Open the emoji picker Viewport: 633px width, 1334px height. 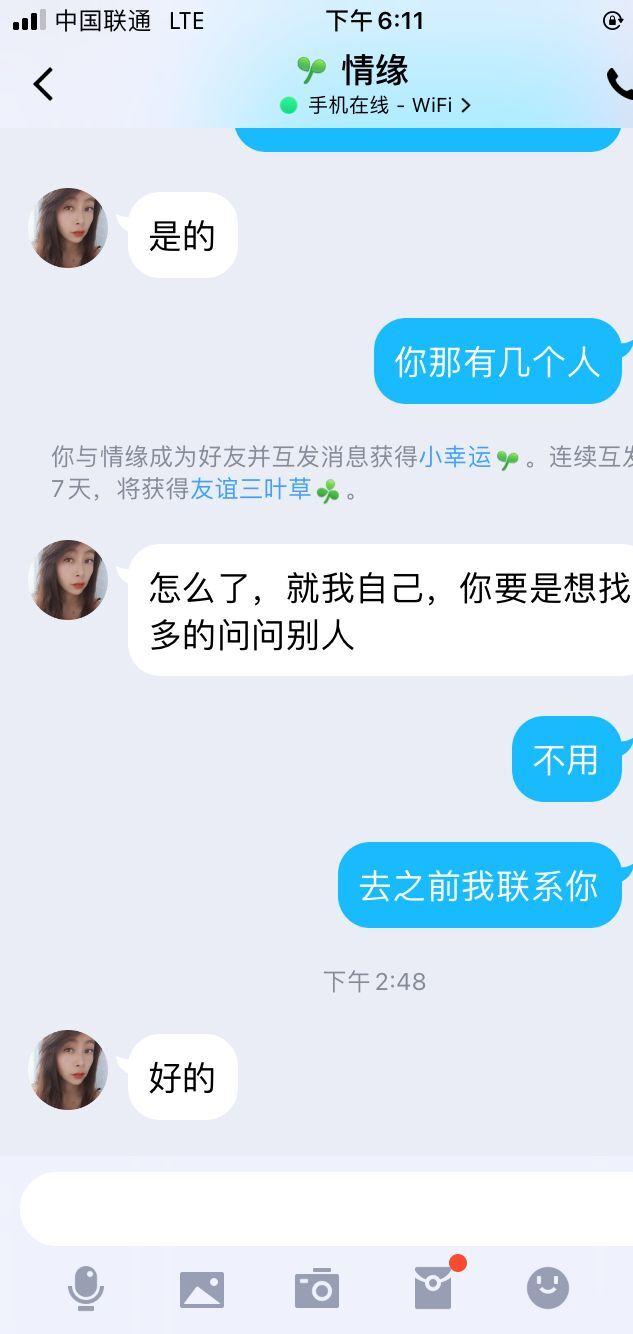[x=548, y=1288]
